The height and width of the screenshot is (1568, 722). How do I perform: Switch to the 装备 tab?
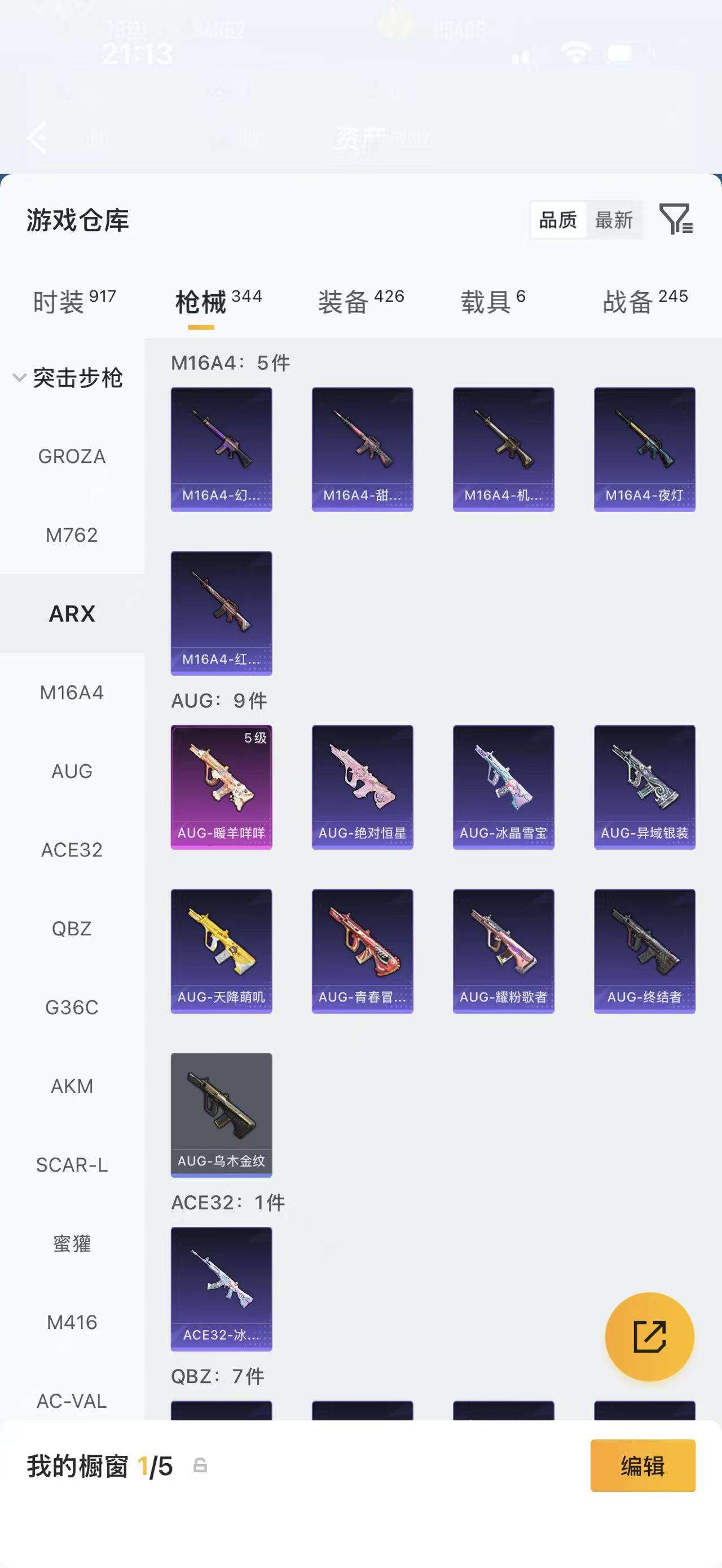tap(361, 301)
